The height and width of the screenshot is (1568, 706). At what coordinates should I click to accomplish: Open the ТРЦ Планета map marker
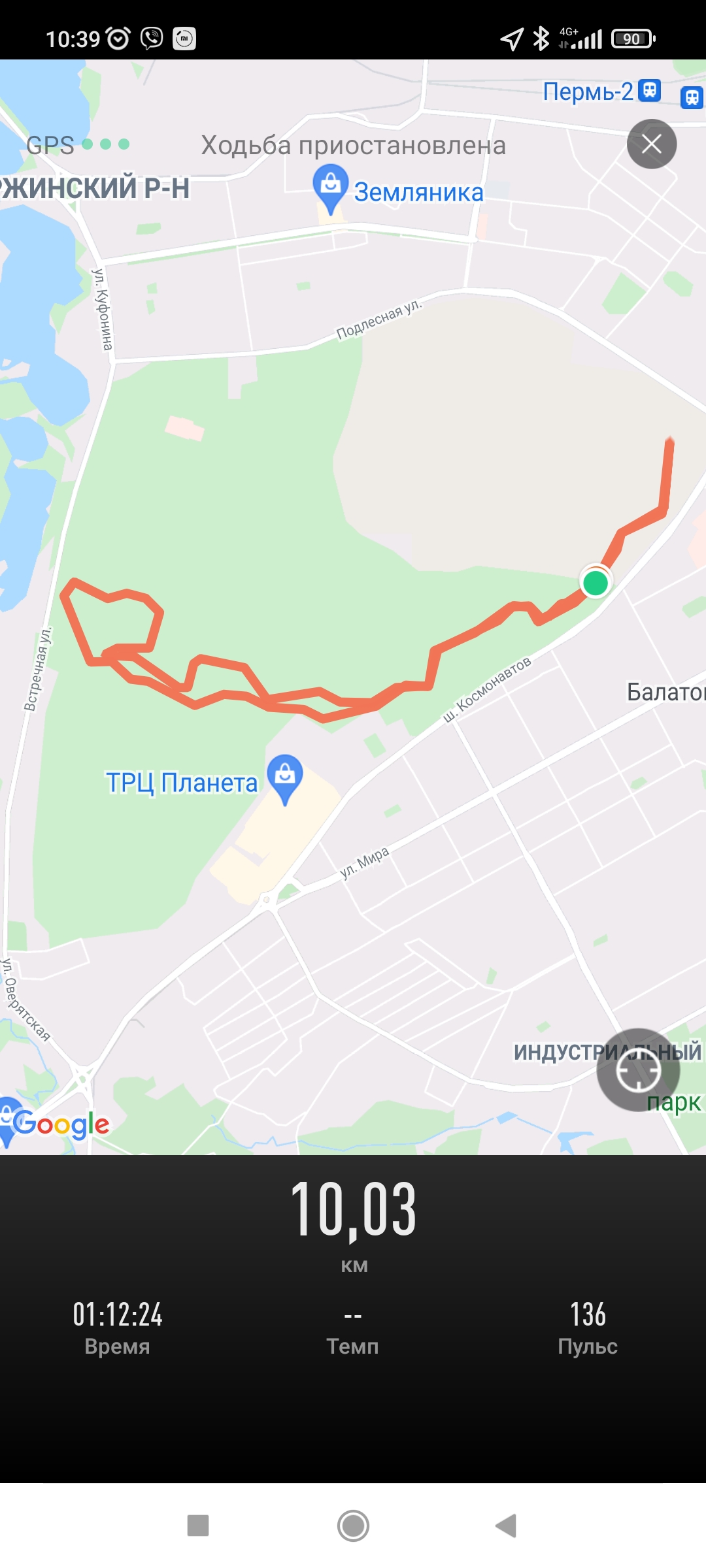[x=285, y=776]
